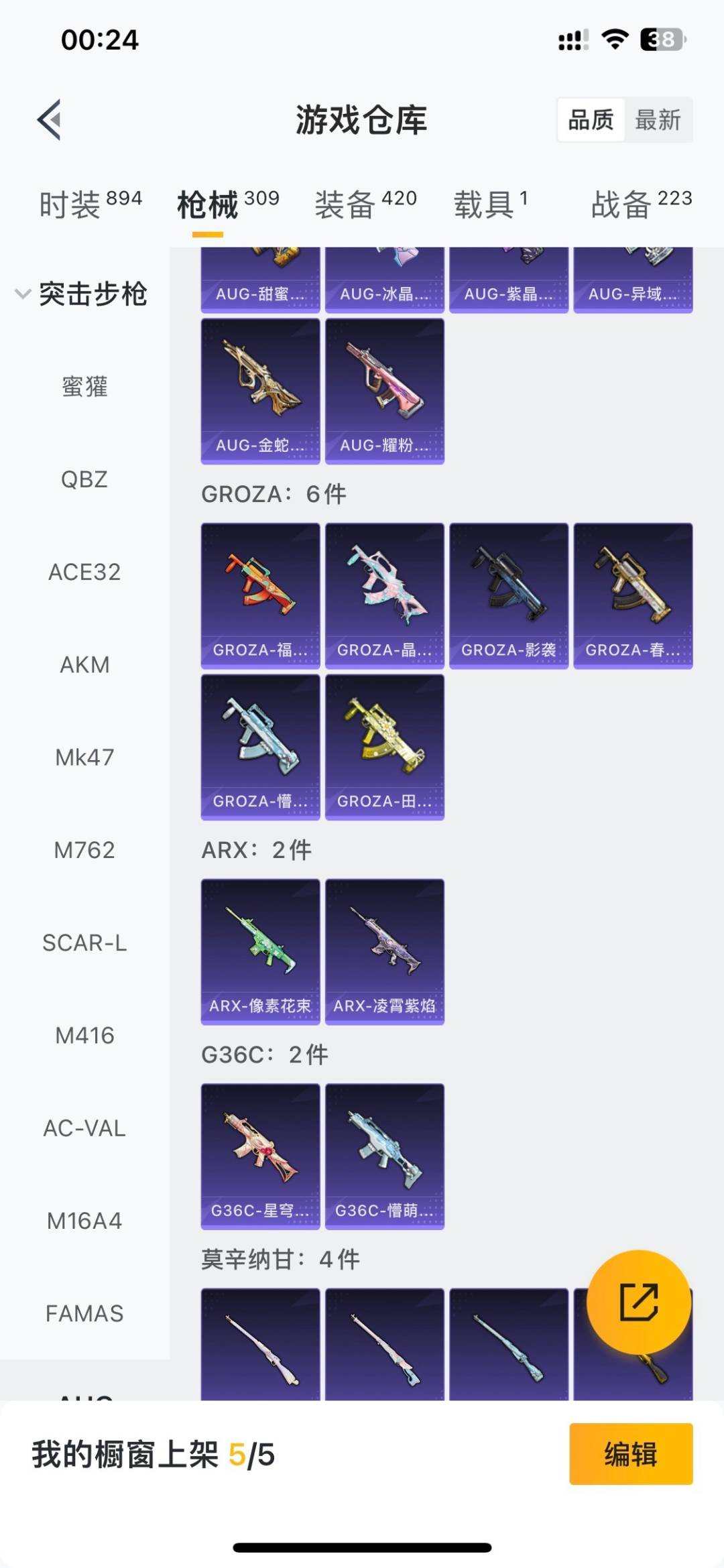
Task: Select the 品质 sorting option
Action: coord(591,120)
